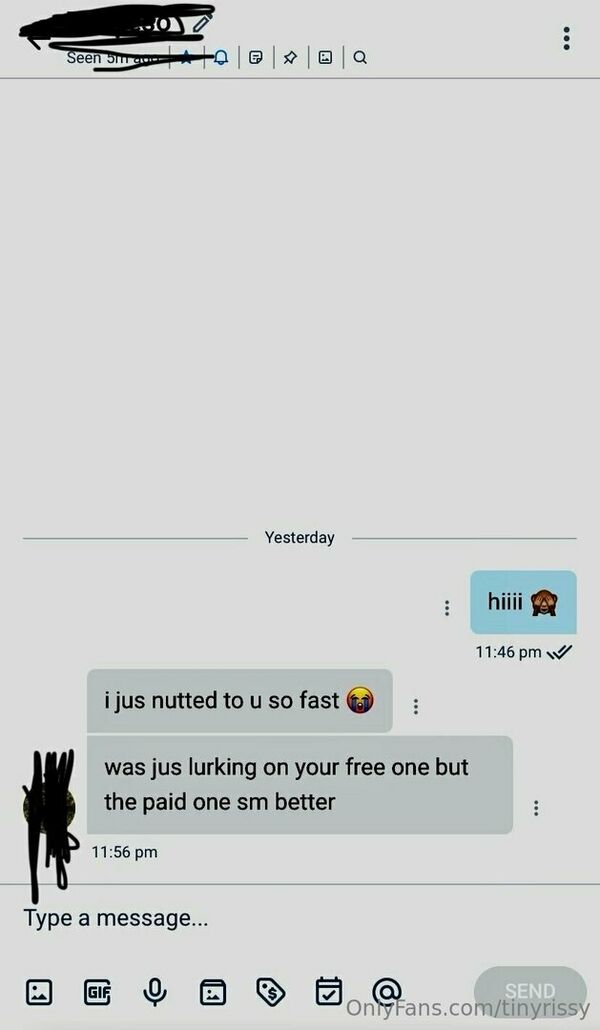Image resolution: width=600 pixels, height=1030 pixels.
Task: Open the notes icon in the header
Action: (x=256, y=58)
